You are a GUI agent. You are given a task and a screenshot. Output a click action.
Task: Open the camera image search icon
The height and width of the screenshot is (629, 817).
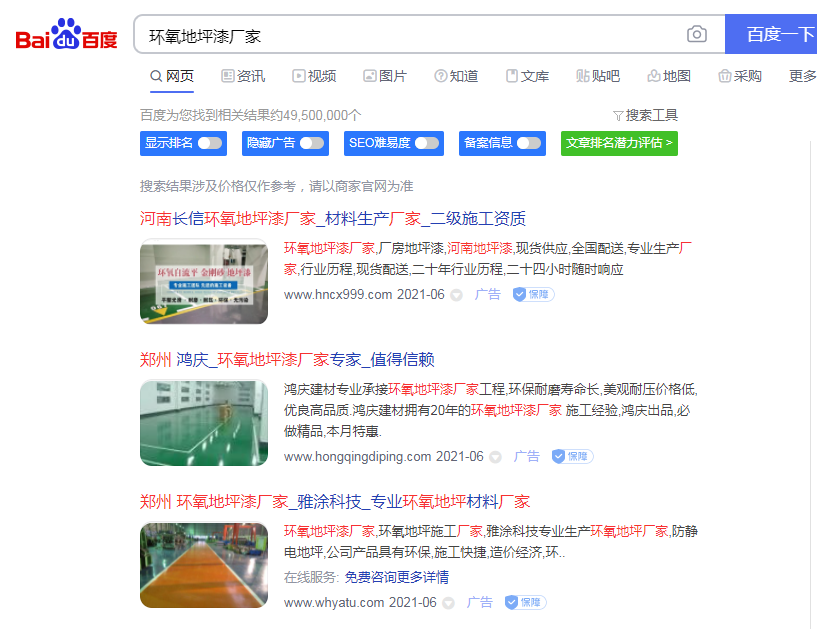click(x=696, y=35)
